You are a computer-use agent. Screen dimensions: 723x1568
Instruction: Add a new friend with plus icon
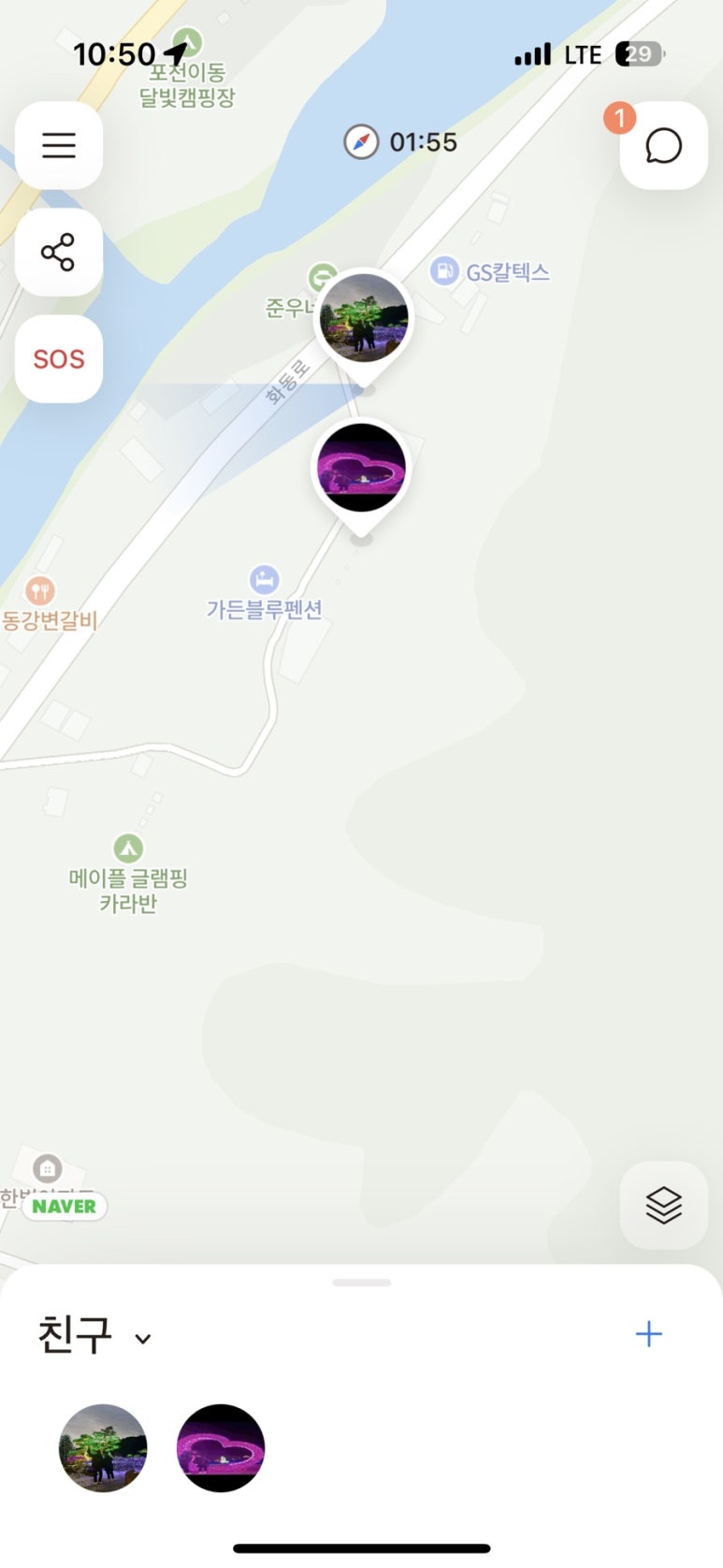tap(648, 1334)
